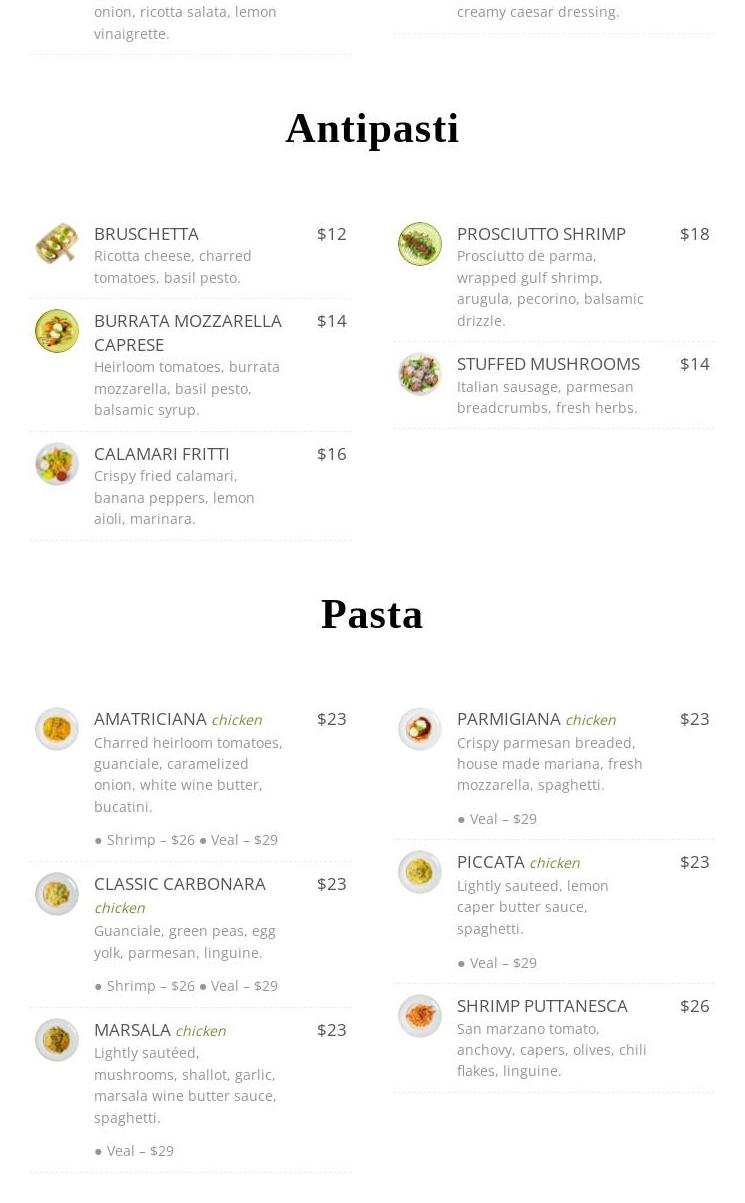View the Stuffed Mushrooms picture
The width and height of the screenshot is (745, 1203).
pyautogui.click(x=420, y=374)
